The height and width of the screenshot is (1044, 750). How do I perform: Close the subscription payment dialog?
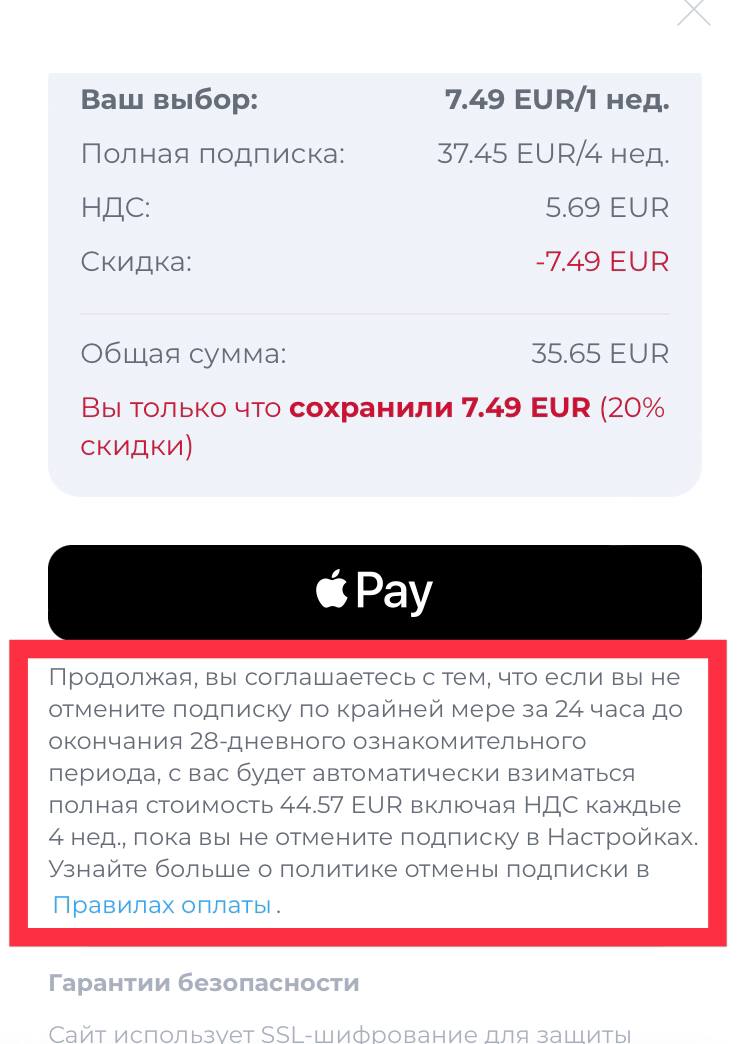coord(693,12)
